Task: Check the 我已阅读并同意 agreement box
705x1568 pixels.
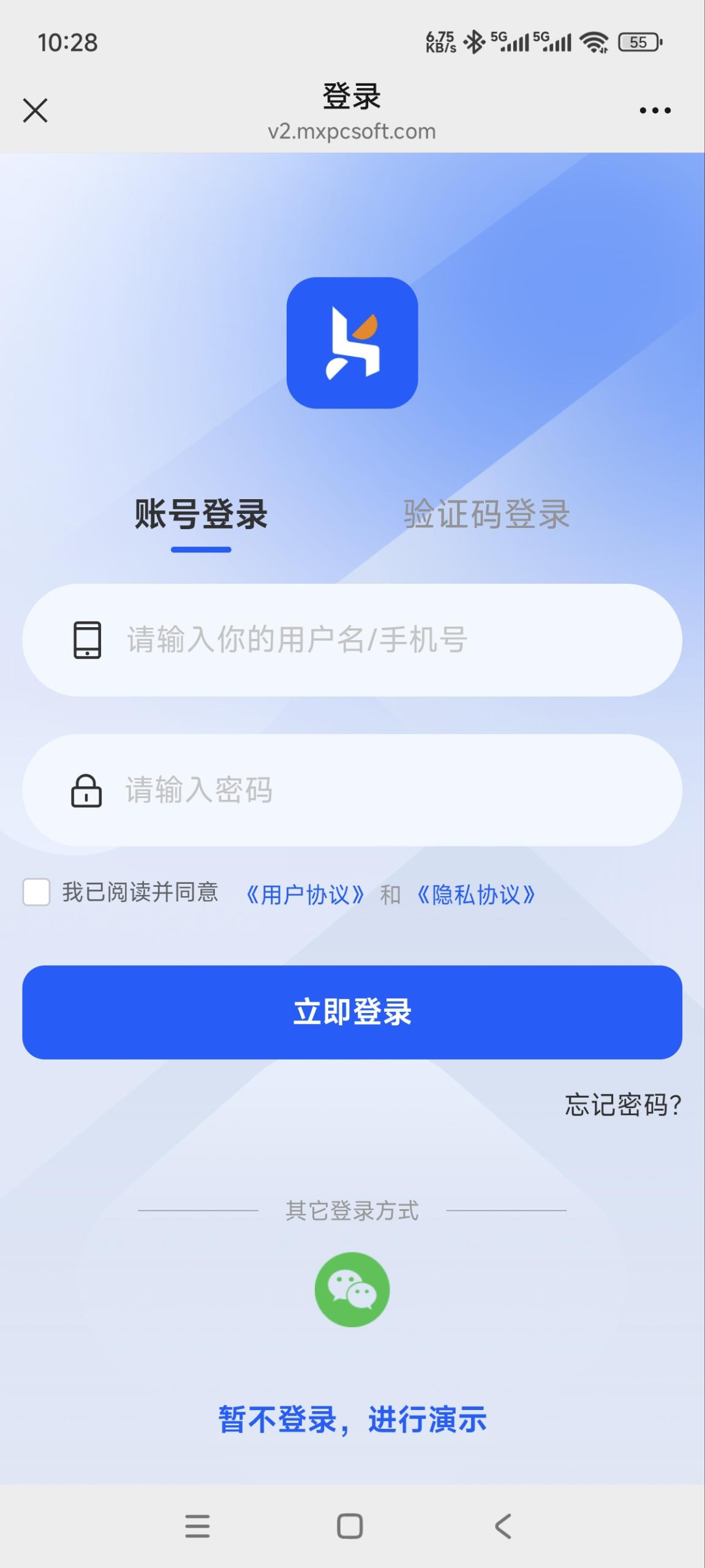Action: coord(36,892)
